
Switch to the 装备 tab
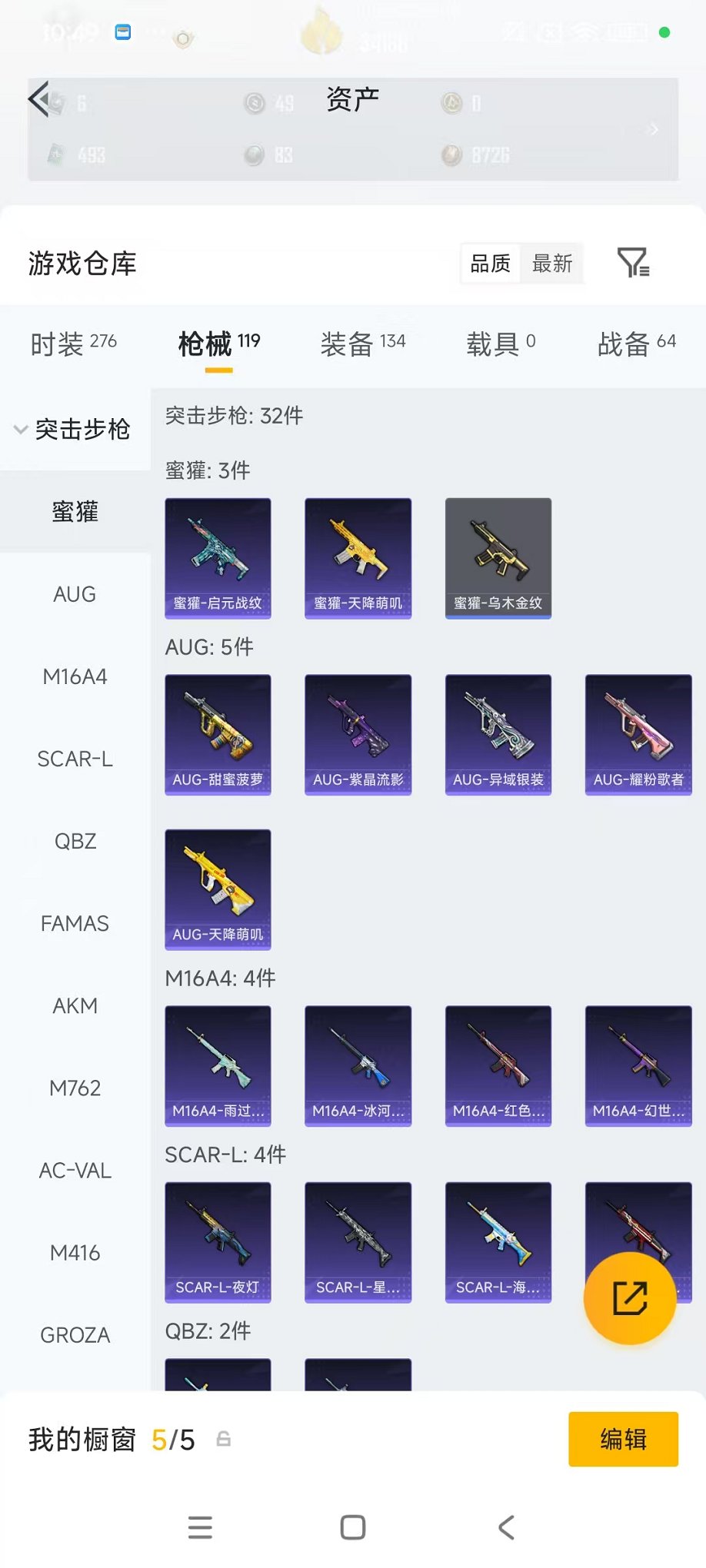click(x=362, y=344)
